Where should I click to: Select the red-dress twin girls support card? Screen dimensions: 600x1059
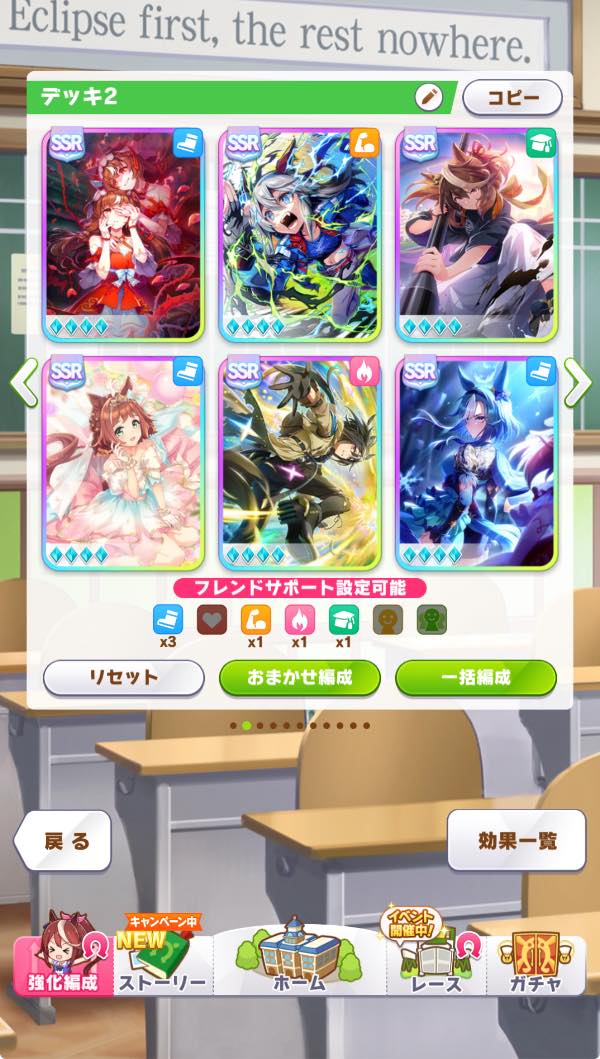[123, 235]
